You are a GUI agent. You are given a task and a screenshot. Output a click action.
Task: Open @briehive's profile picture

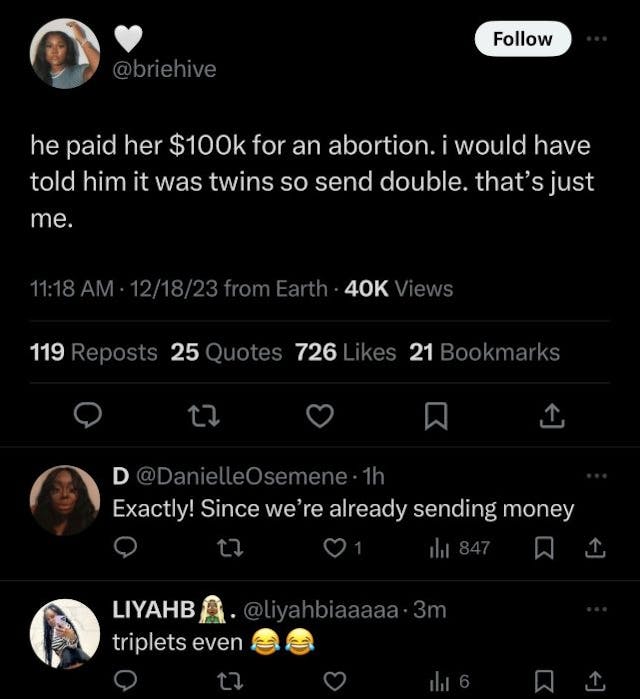(x=66, y=54)
